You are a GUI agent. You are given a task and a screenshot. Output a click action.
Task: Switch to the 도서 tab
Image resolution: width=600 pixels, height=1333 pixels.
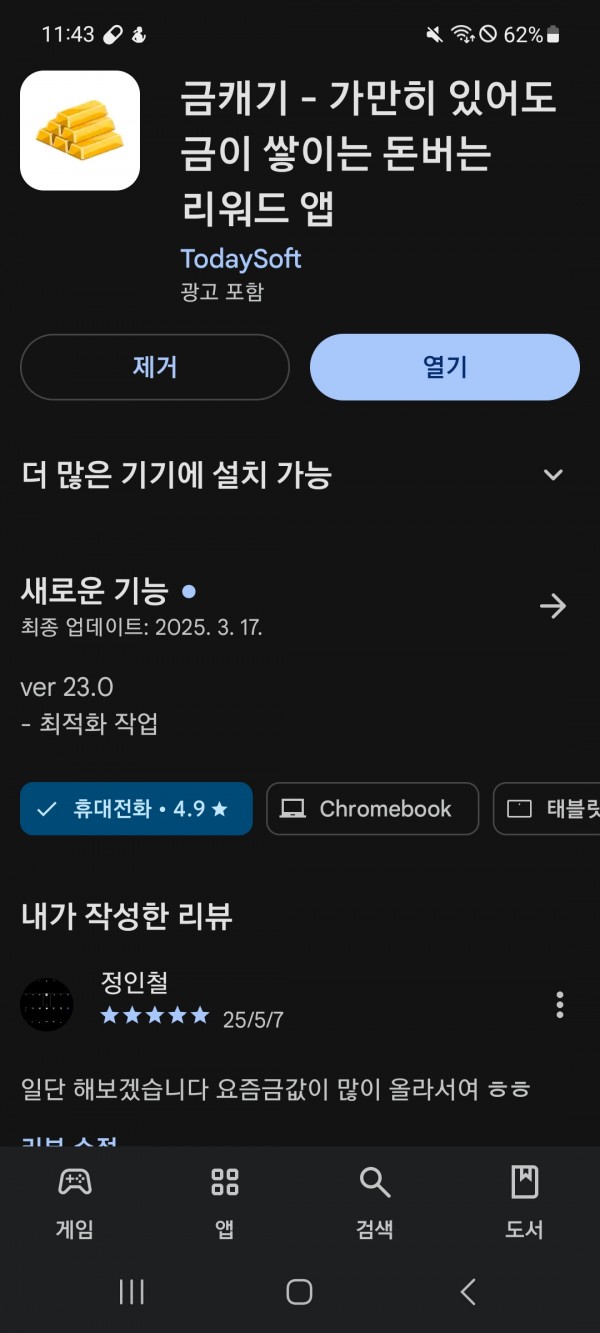tap(524, 1203)
